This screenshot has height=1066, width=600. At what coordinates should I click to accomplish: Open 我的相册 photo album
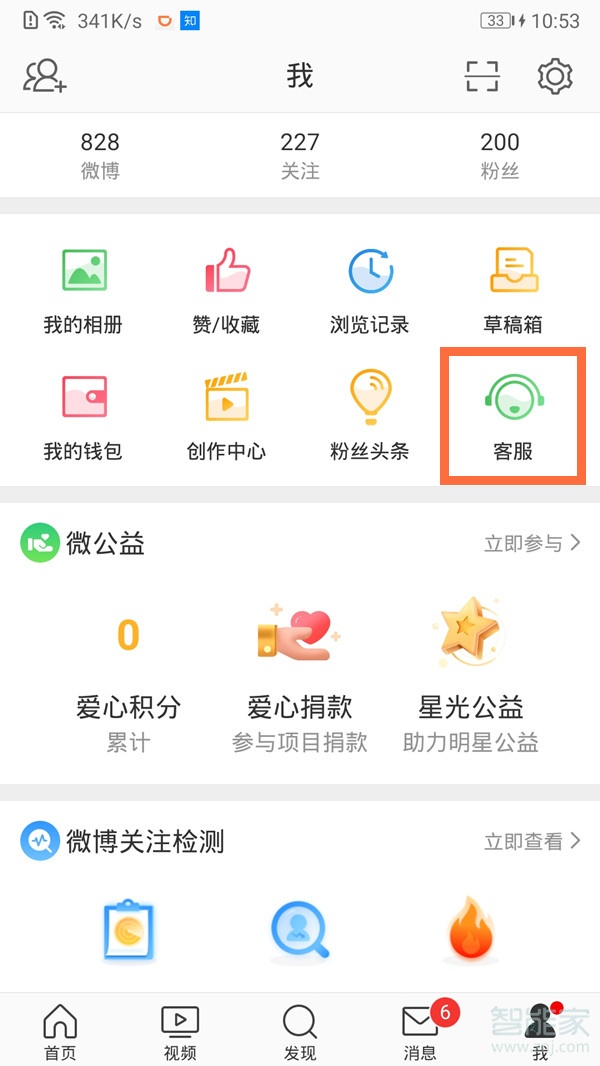[83, 290]
